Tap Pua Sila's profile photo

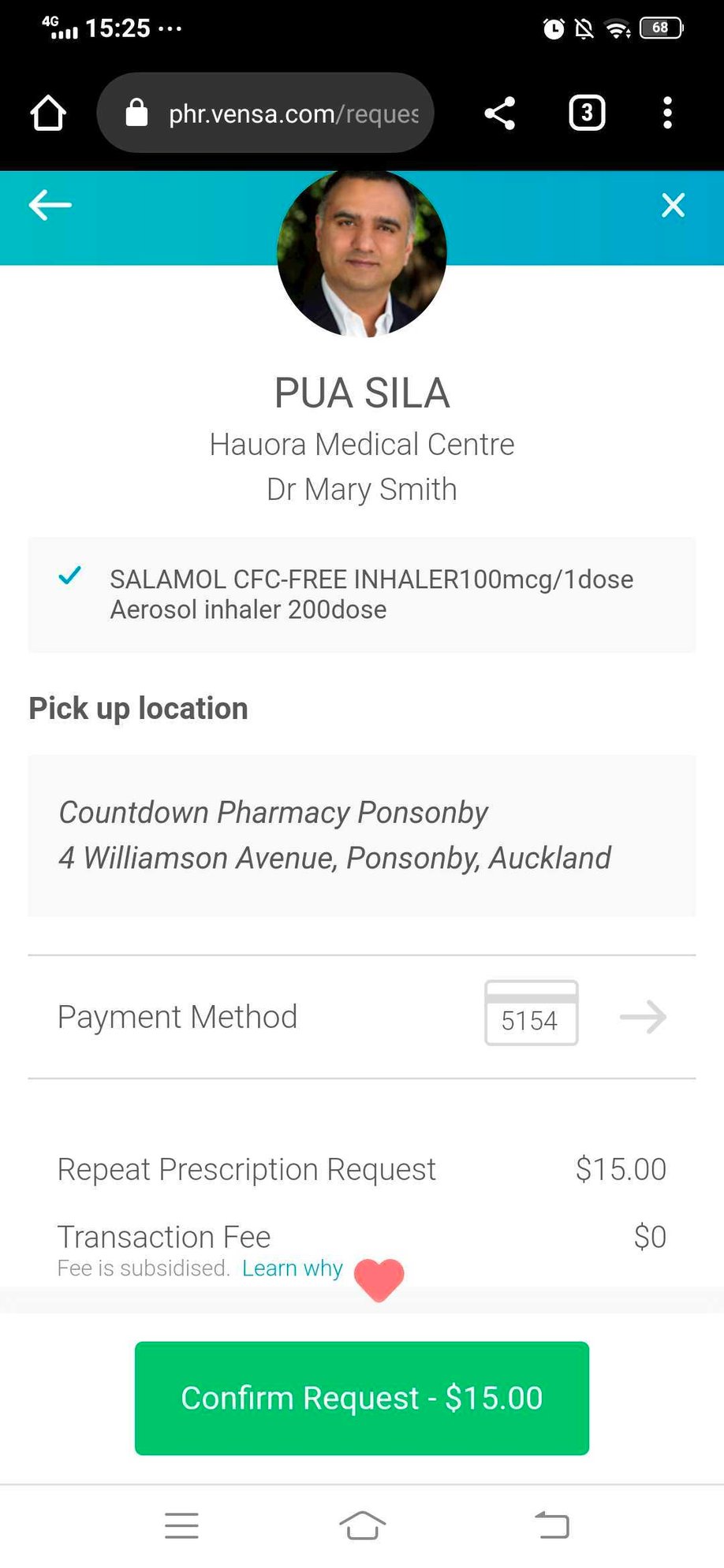[x=361, y=253]
